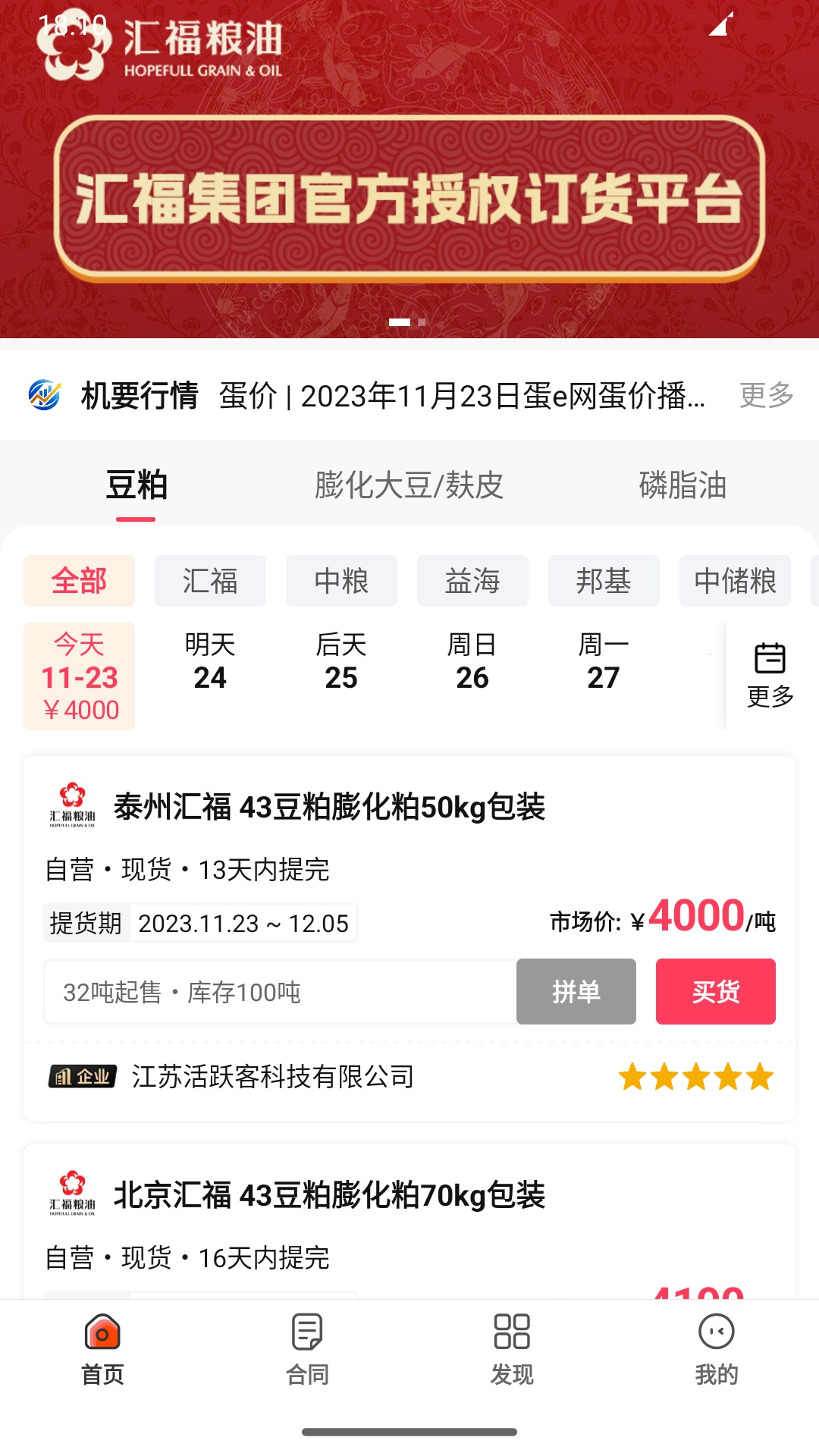Click the 拼单 group-order button
This screenshot has width=819, height=1456.
pos(576,992)
